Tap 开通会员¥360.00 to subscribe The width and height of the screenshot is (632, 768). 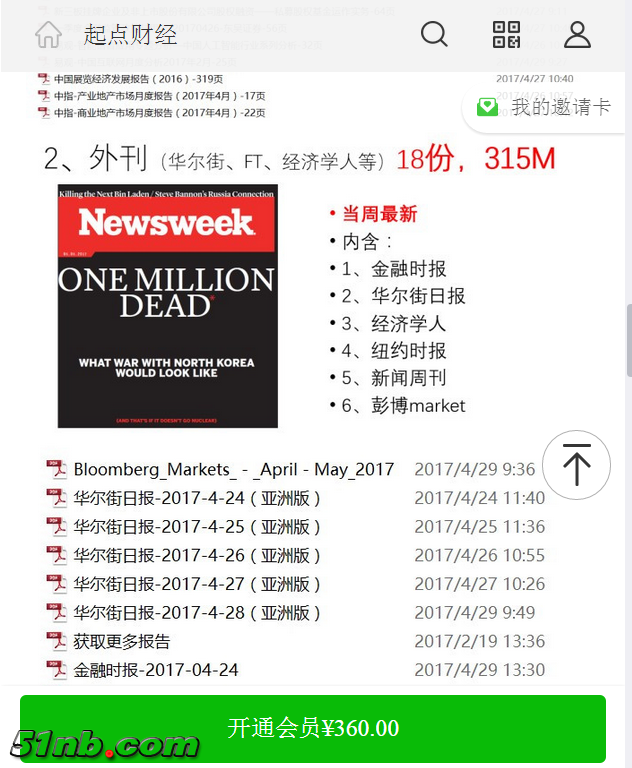pos(313,728)
